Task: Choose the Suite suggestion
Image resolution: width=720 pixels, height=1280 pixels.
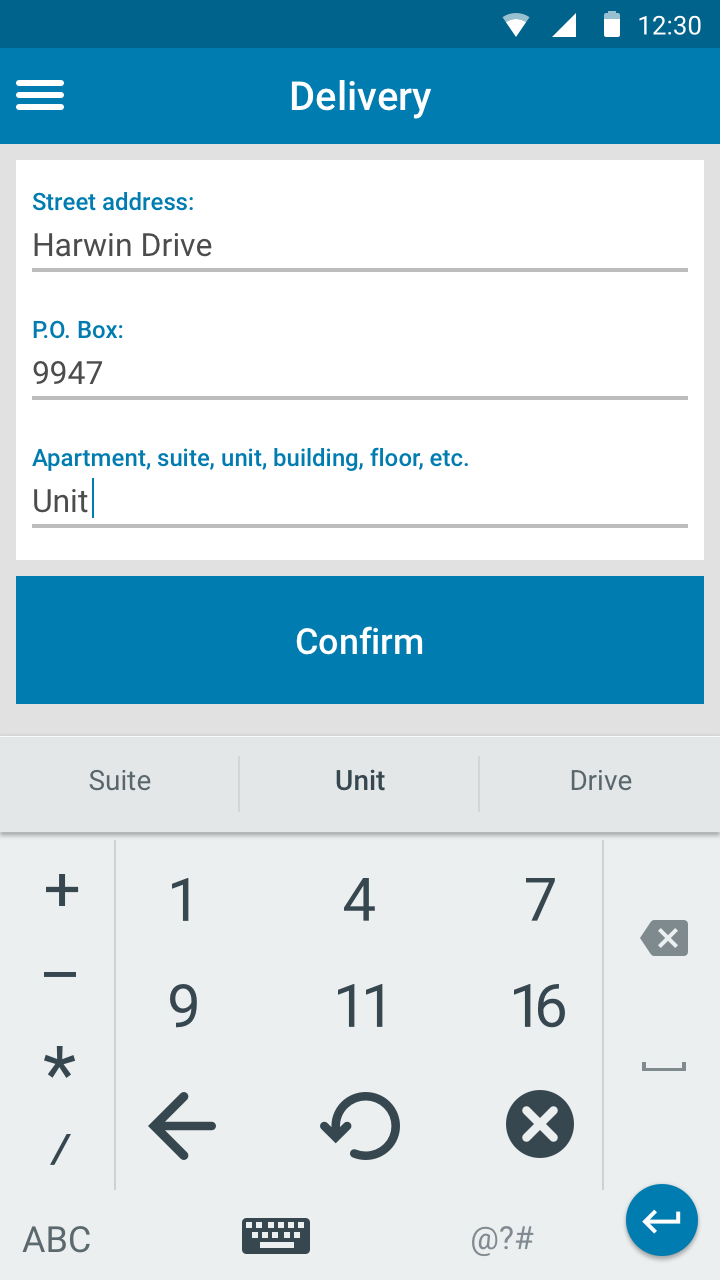Action: [x=120, y=781]
